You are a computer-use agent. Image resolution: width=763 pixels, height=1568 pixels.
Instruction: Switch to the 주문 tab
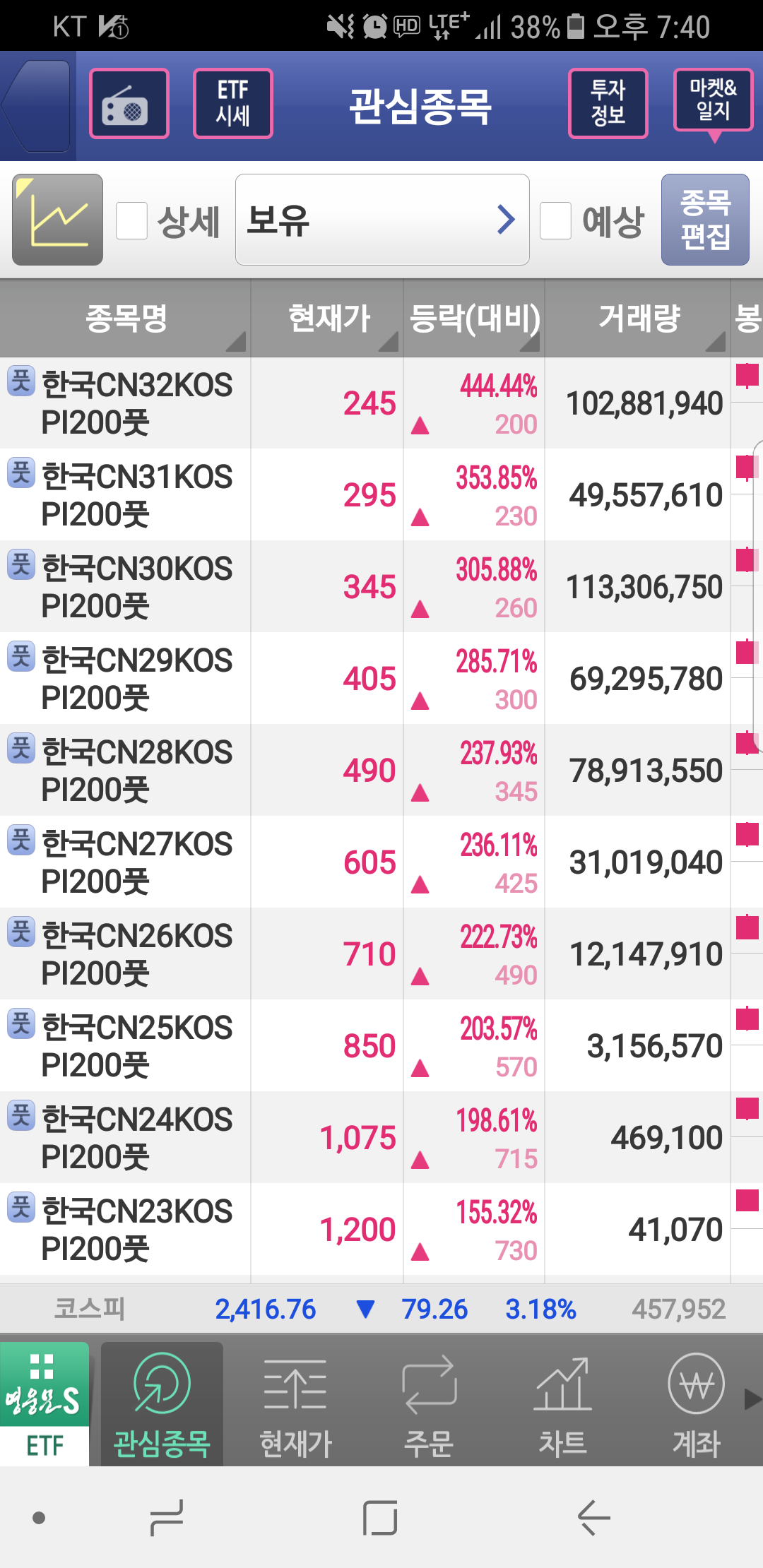point(429,1406)
